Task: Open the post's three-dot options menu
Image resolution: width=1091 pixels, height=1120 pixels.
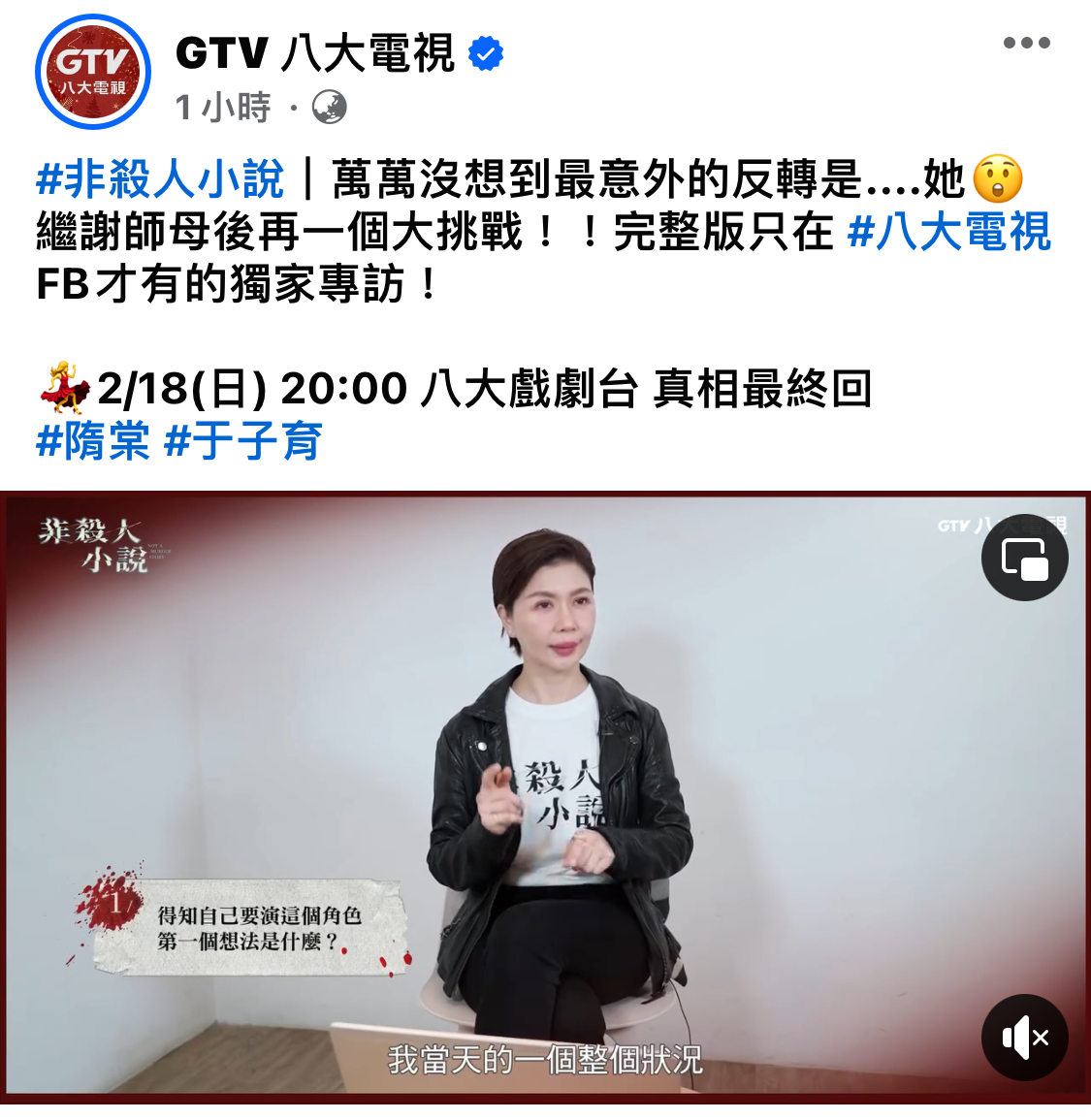Action: point(1026,43)
